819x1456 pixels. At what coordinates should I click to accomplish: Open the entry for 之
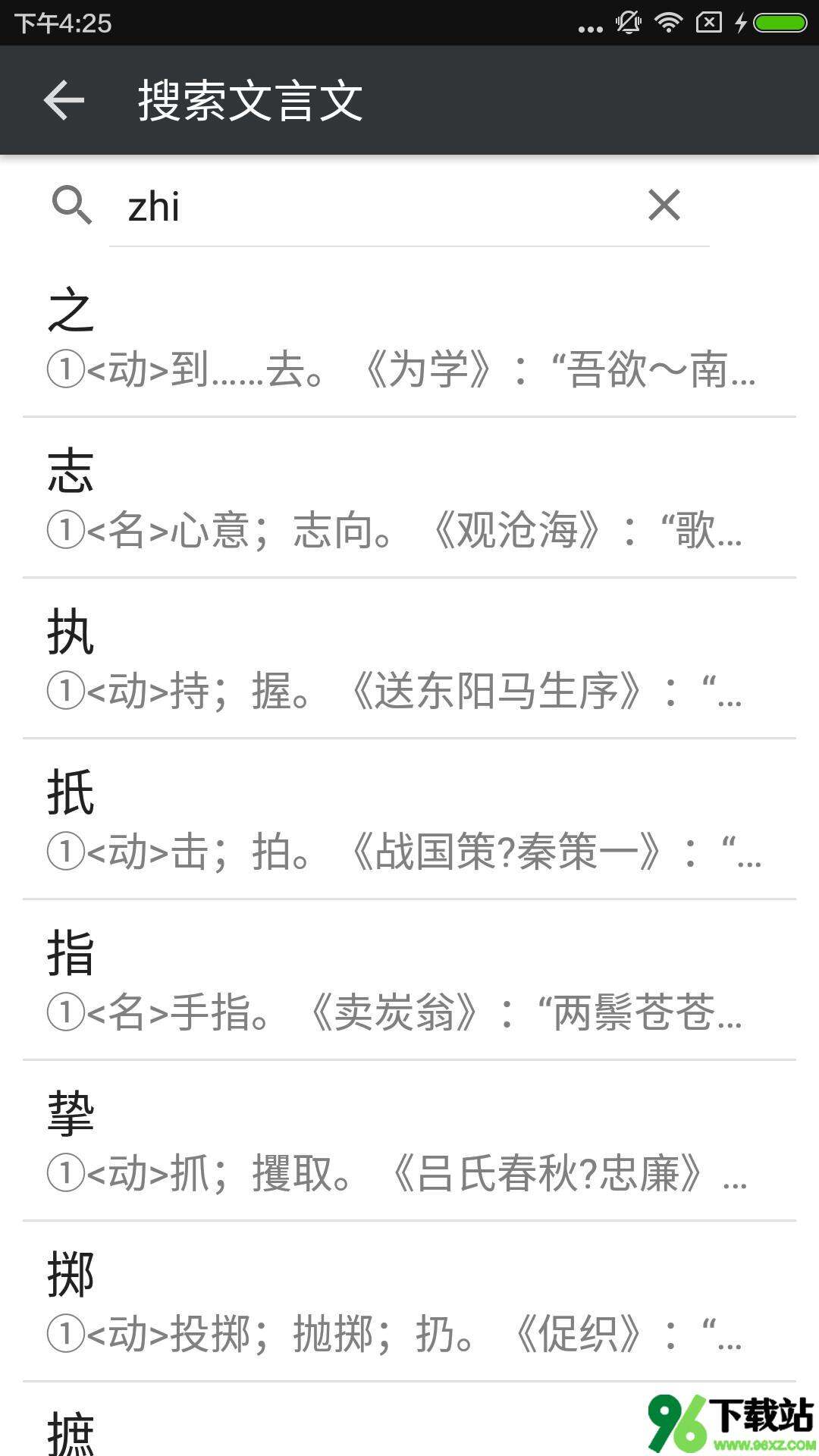click(x=409, y=337)
